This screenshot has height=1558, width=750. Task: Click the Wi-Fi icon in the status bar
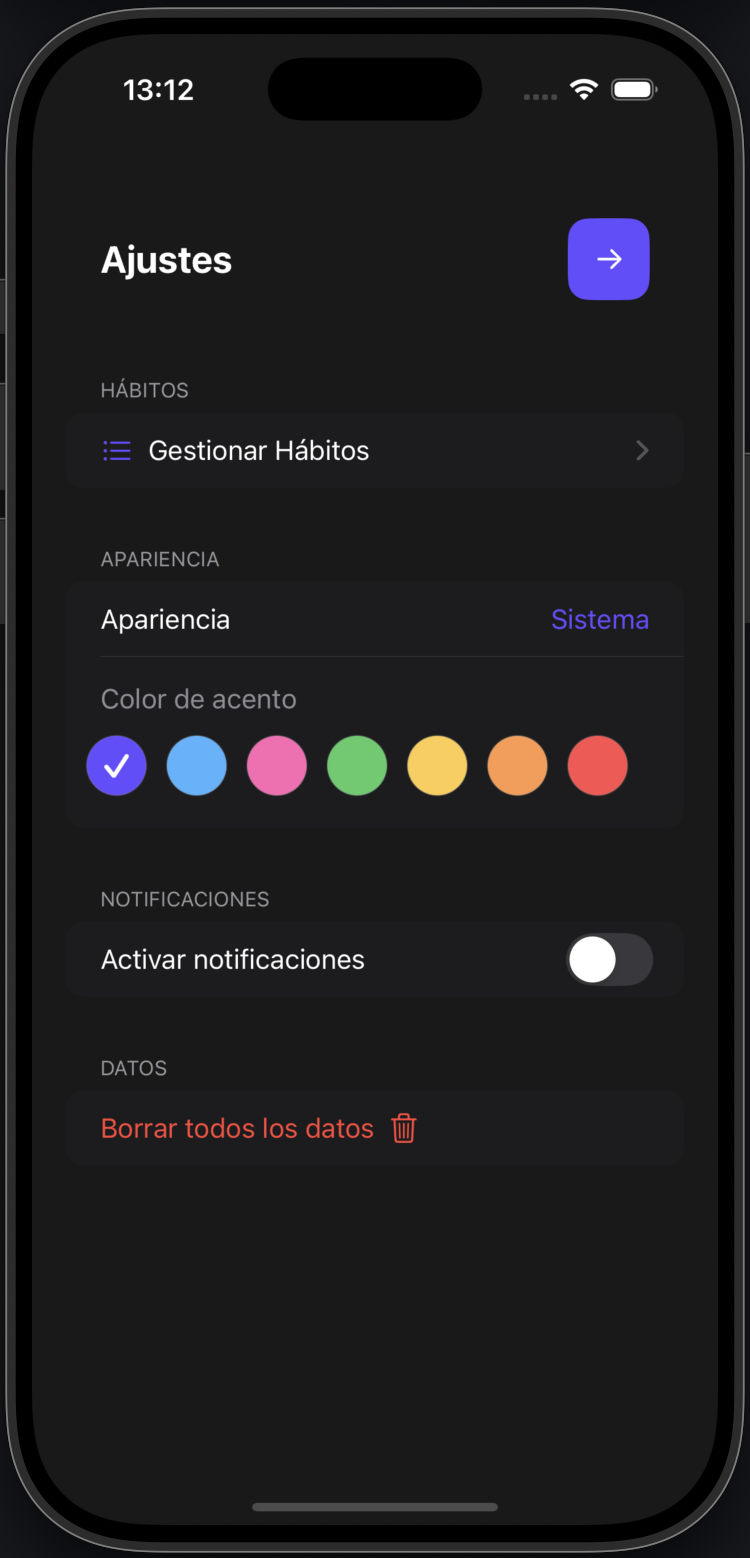pyautogui.click(x=583, y=88)
